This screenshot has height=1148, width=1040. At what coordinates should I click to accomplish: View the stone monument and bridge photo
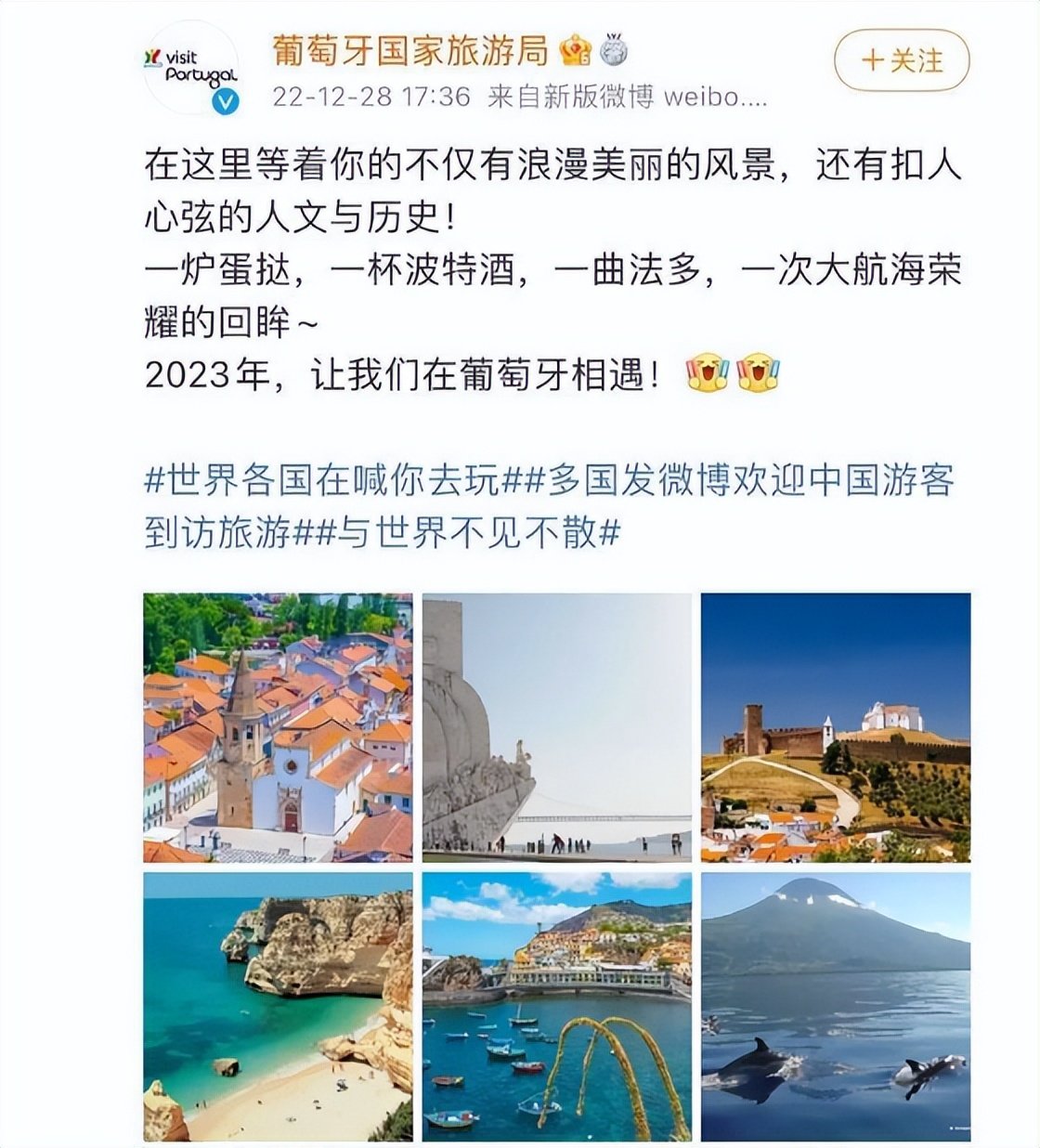[556, 727]
